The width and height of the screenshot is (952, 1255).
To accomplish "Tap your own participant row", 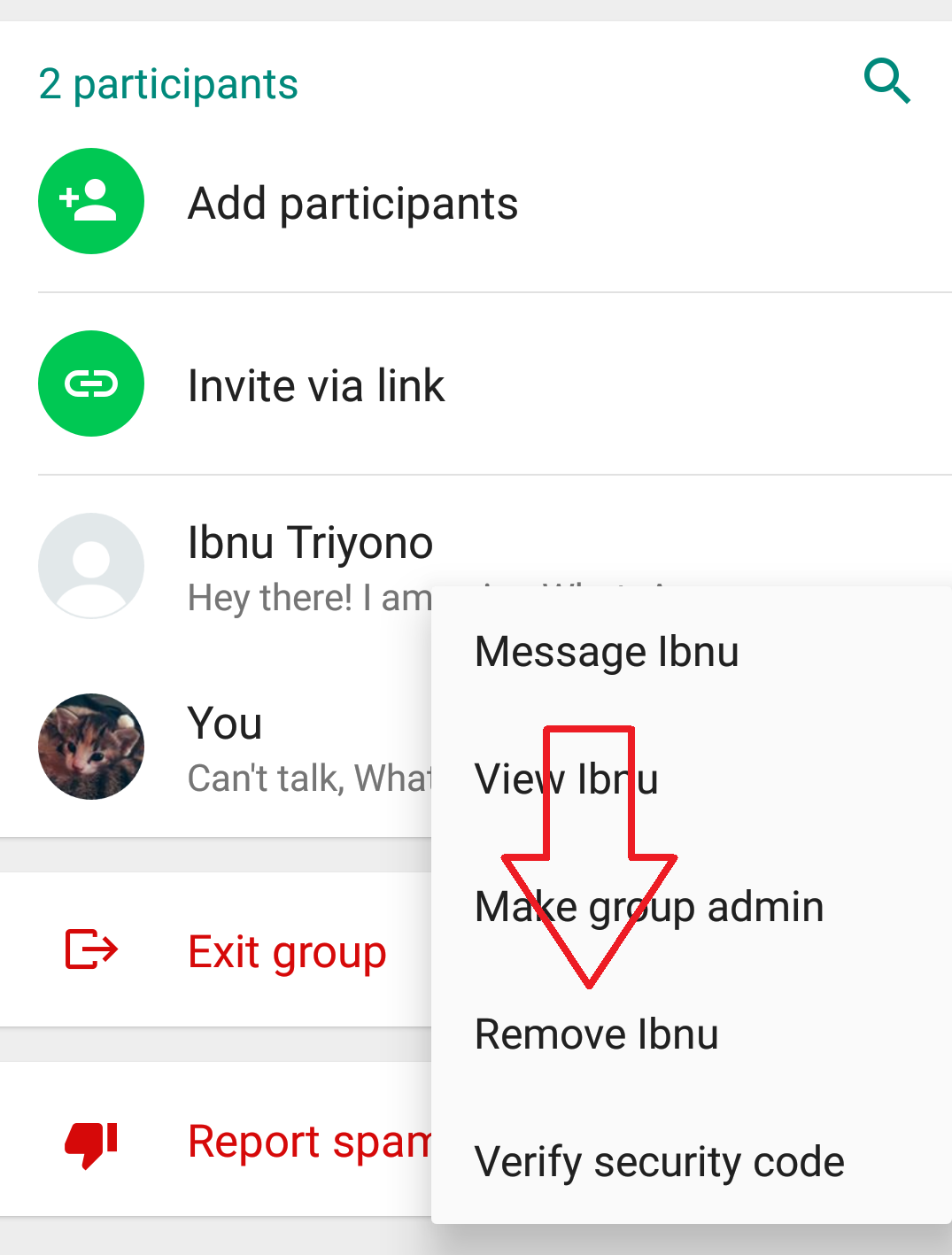I will (x=226, y=746).
